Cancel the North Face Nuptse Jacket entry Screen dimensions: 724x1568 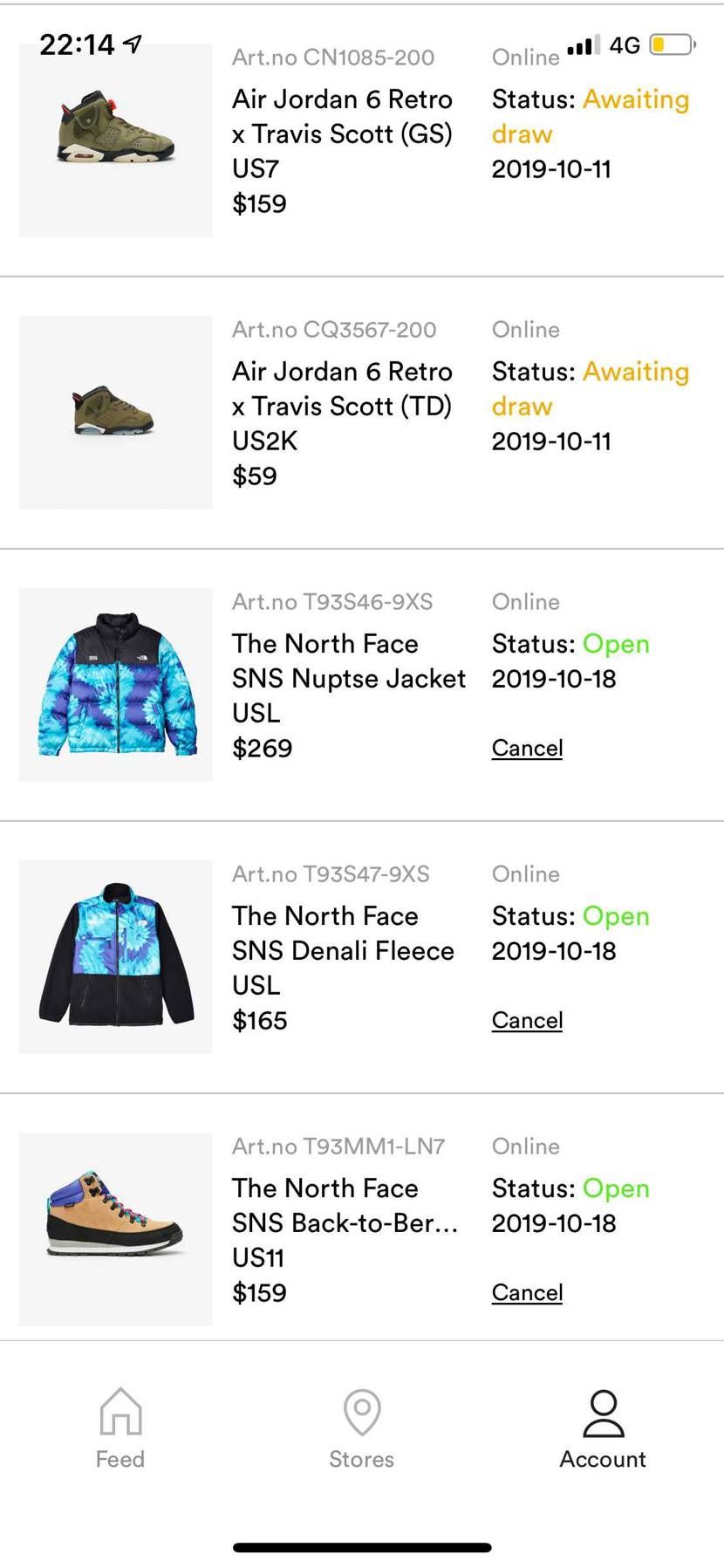(527, 748)
